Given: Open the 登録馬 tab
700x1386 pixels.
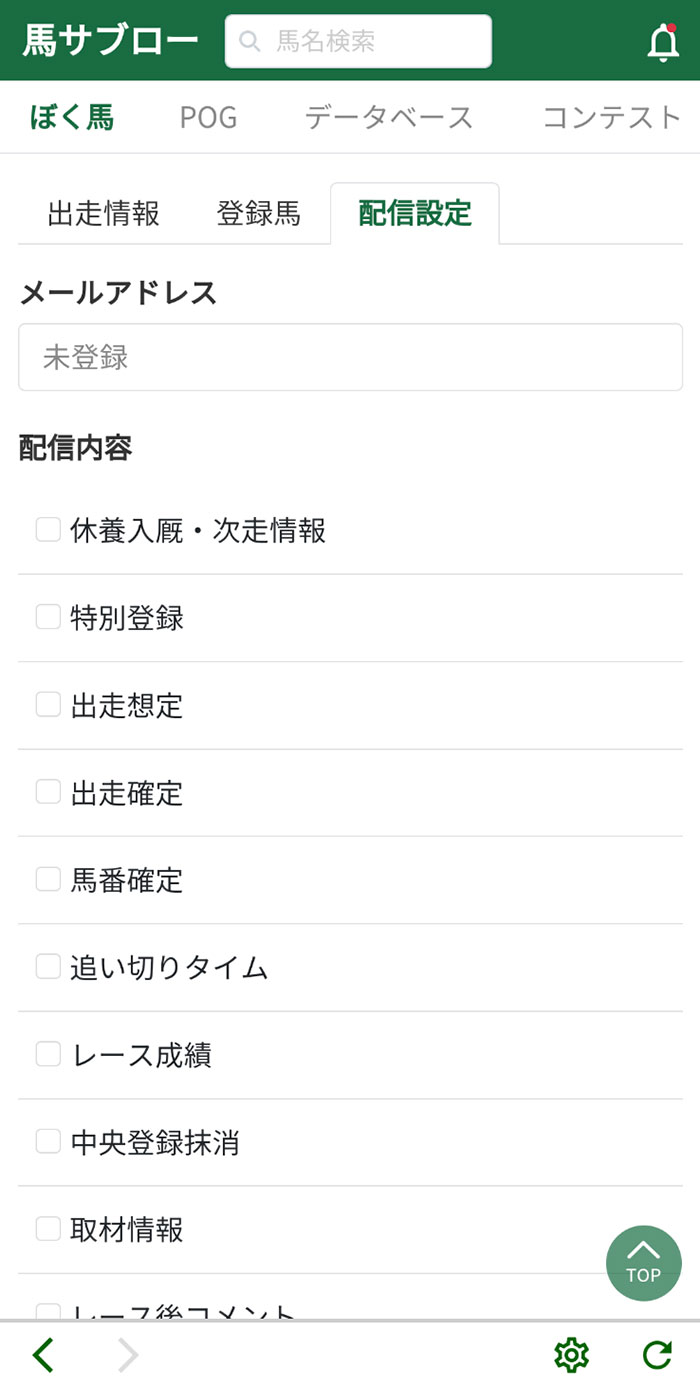Looking at the screenshot, I should (258, 213).
